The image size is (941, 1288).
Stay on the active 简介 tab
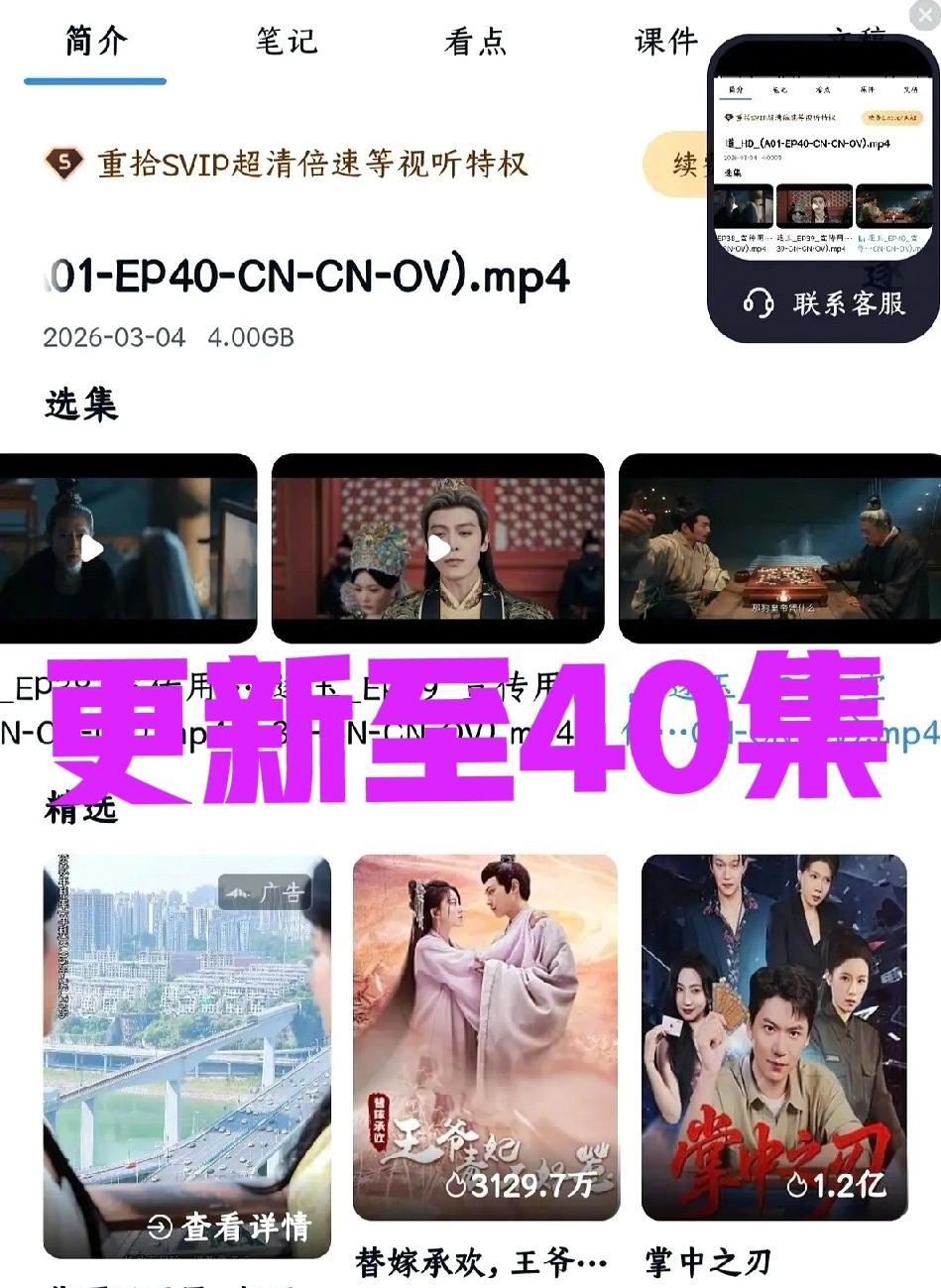(93, 44)
